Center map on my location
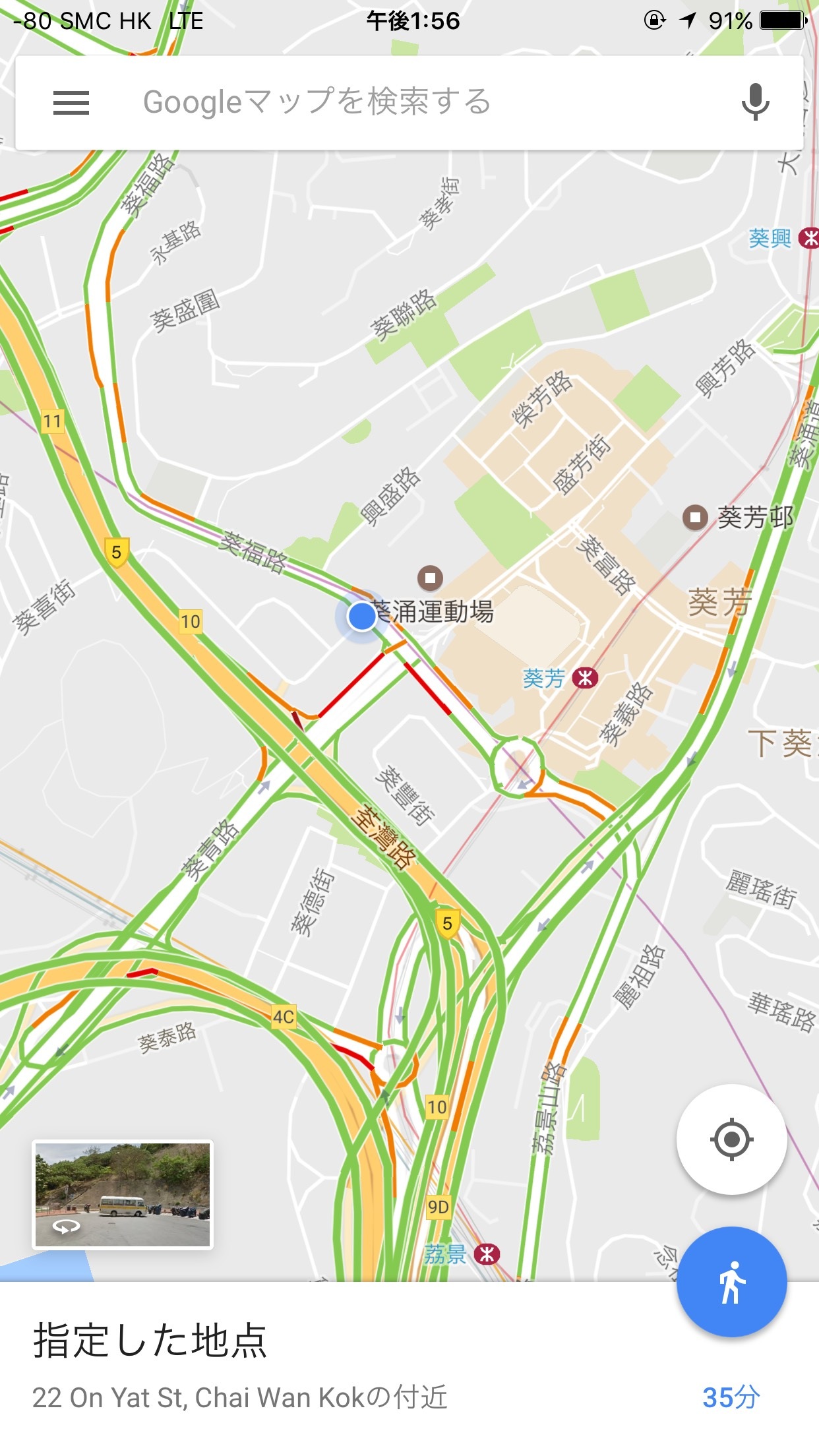The width and height of the screenshot is (819, 1456). point(731,1139)
